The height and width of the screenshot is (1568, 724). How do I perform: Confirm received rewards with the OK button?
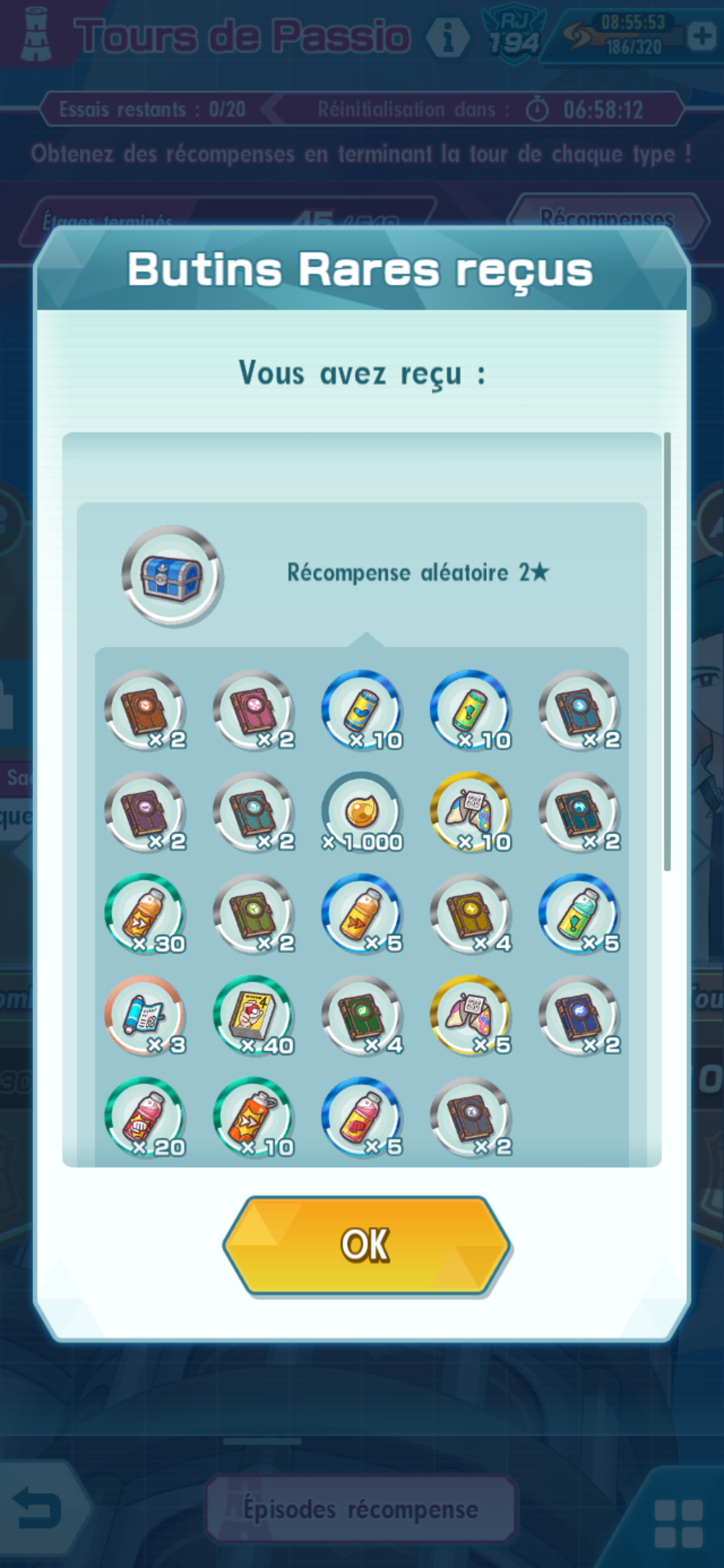(x=366, y=1245)
